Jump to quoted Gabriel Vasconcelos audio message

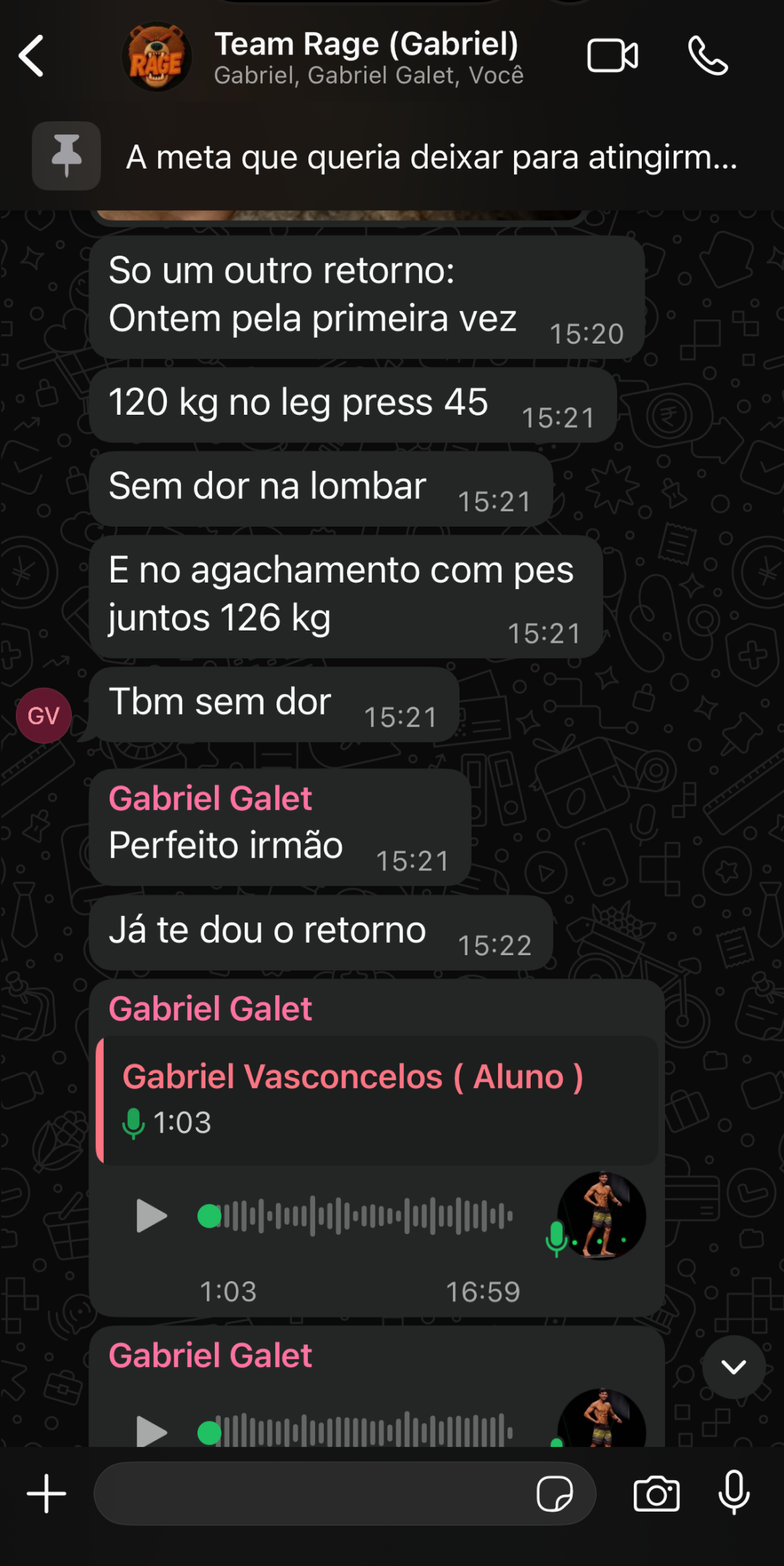pos(377,1100)
